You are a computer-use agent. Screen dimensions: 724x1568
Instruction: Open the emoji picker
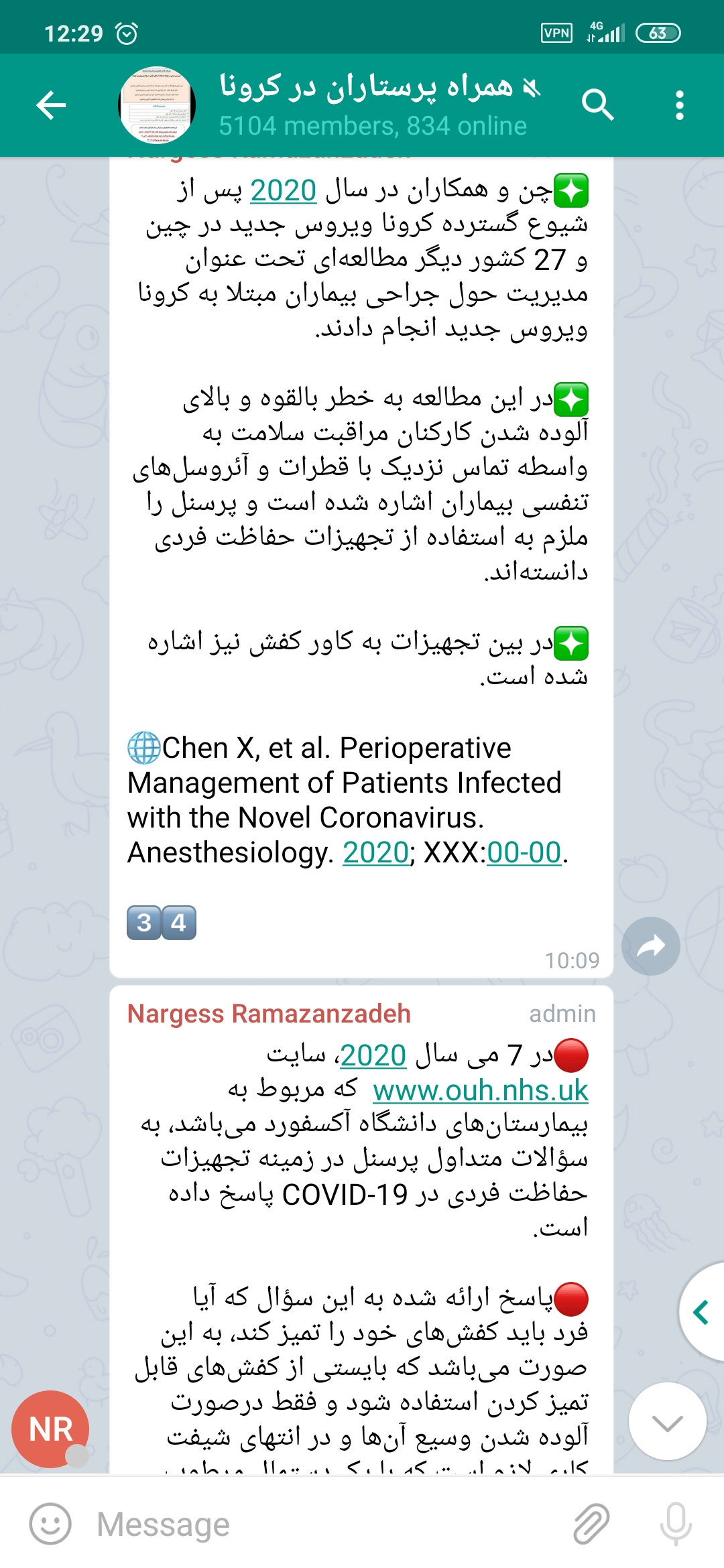pyautogui.click(x=50, y=1524)
